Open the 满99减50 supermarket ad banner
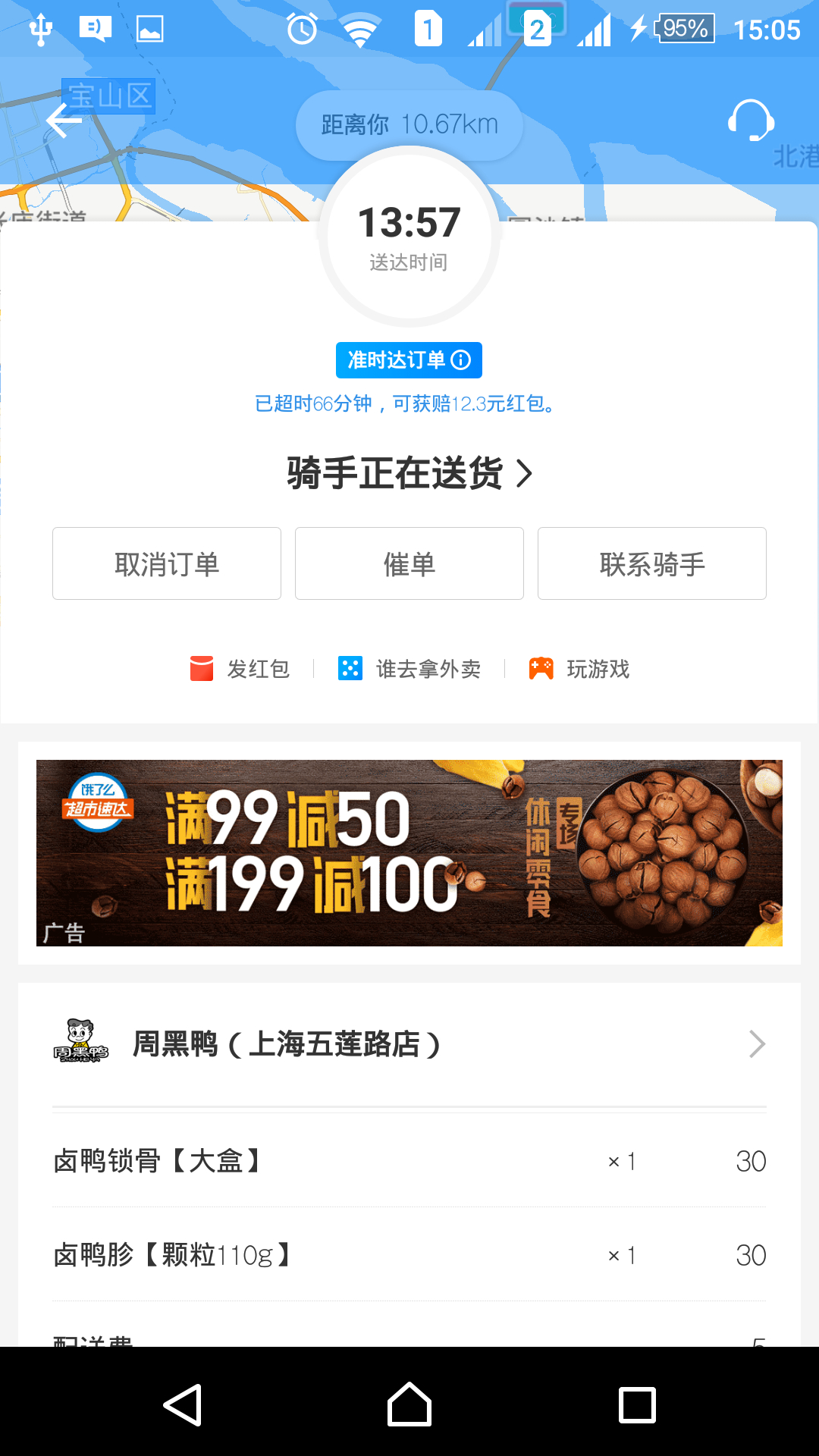 click(409, 852)
